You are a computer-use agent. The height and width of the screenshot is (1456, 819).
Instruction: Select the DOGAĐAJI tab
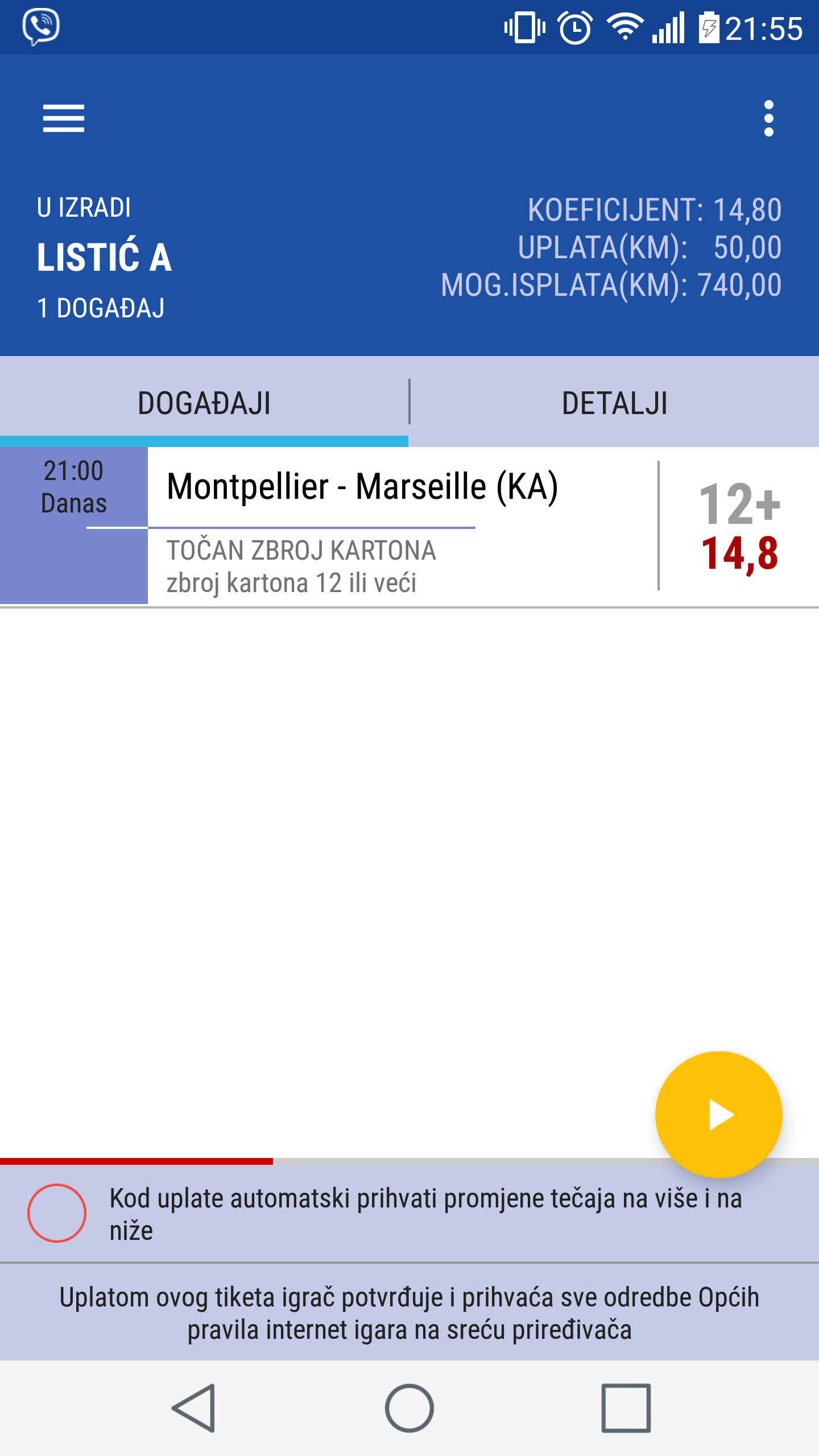(204, 403)
